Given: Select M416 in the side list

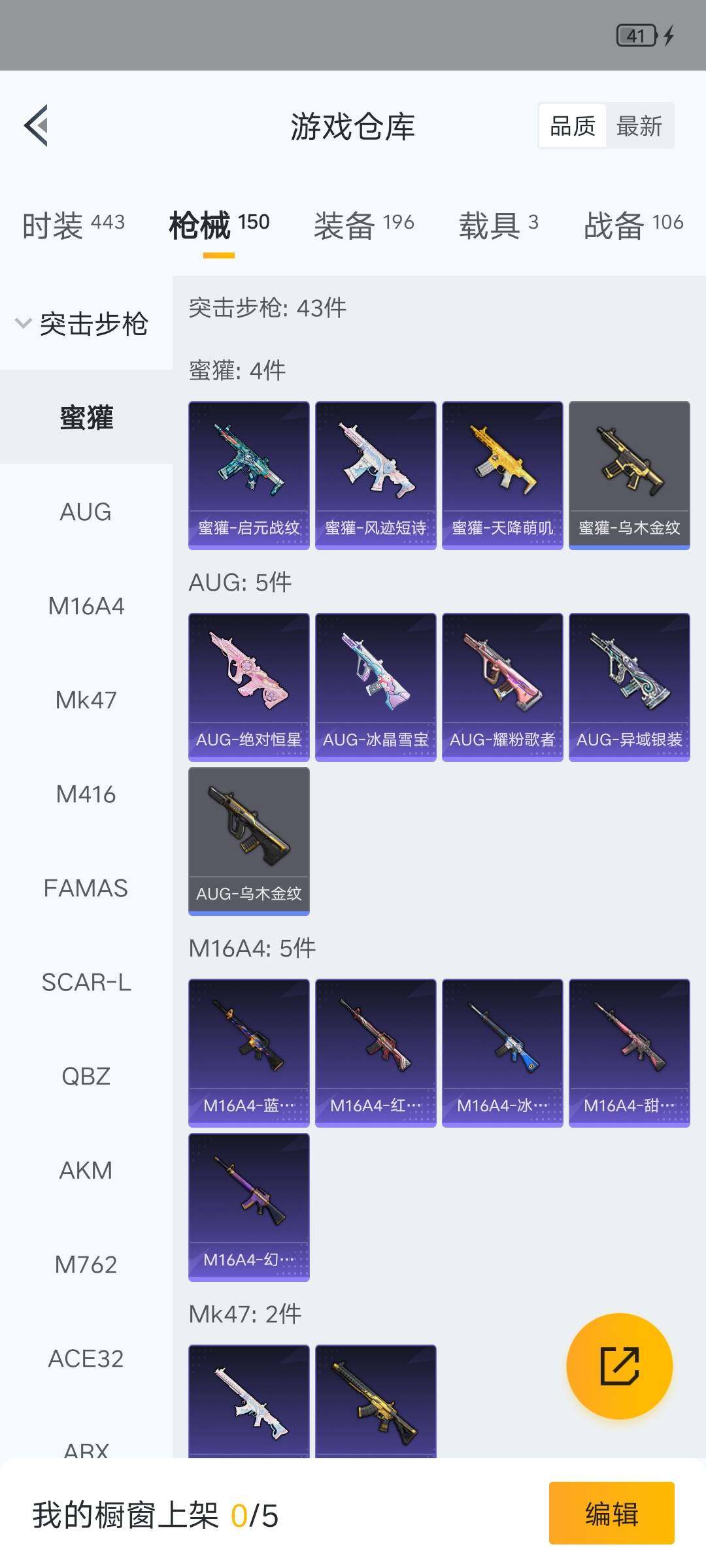Looking at the screenshot, I should pyautogui.click(x=86, y=794).
